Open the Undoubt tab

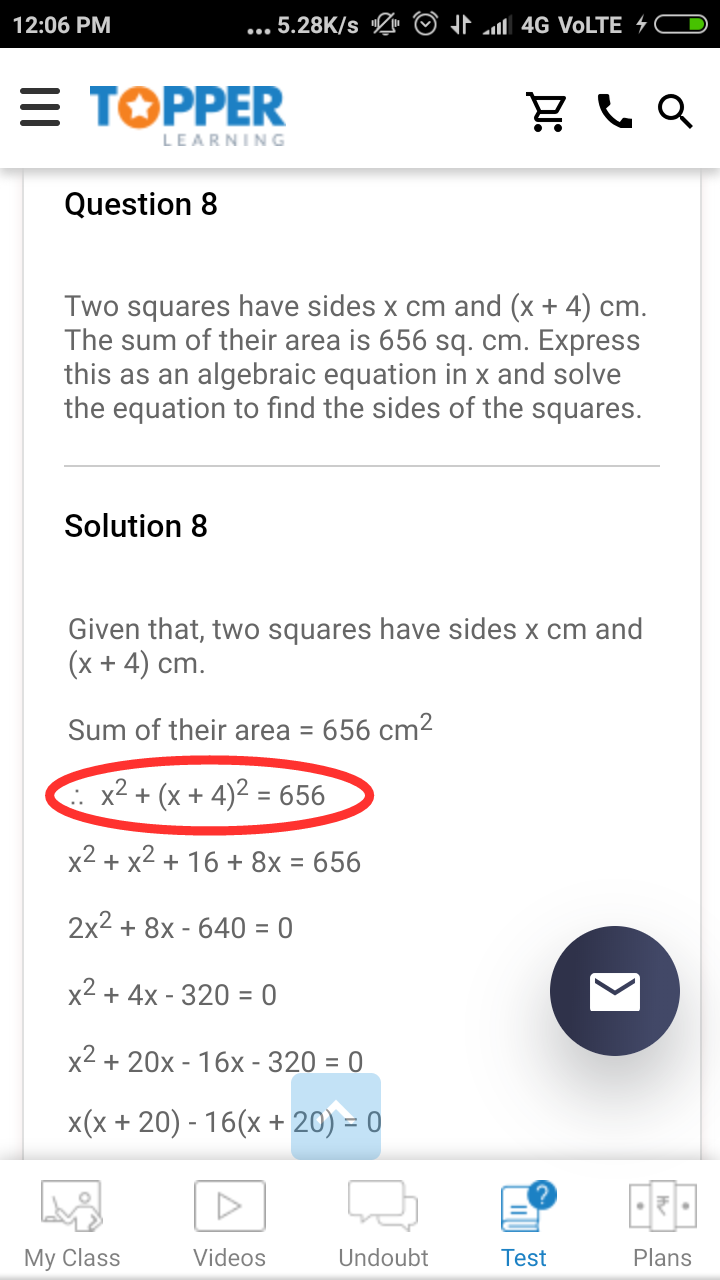(x=383, y=1225)
